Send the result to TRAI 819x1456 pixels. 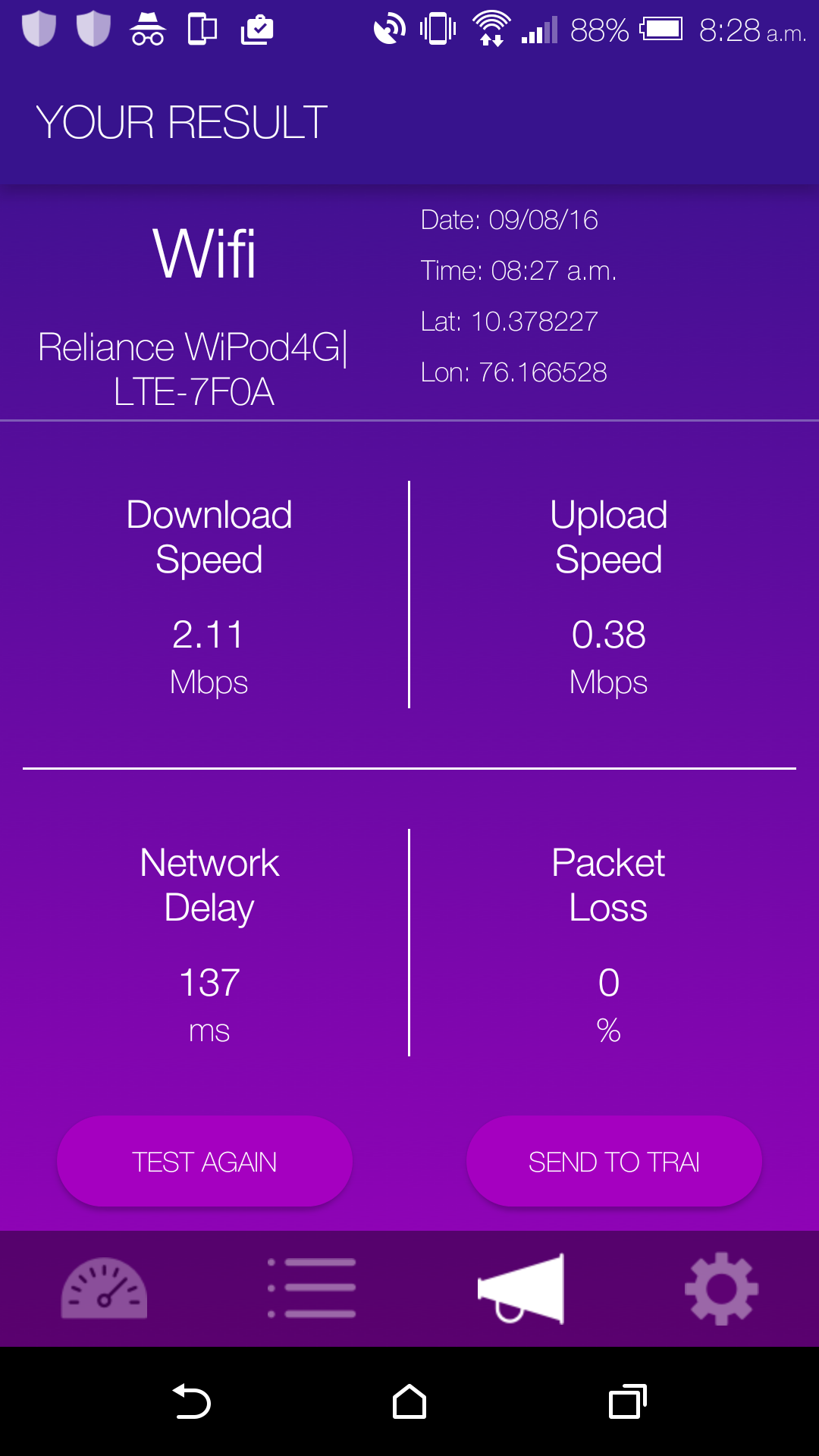coord(614,1161)
